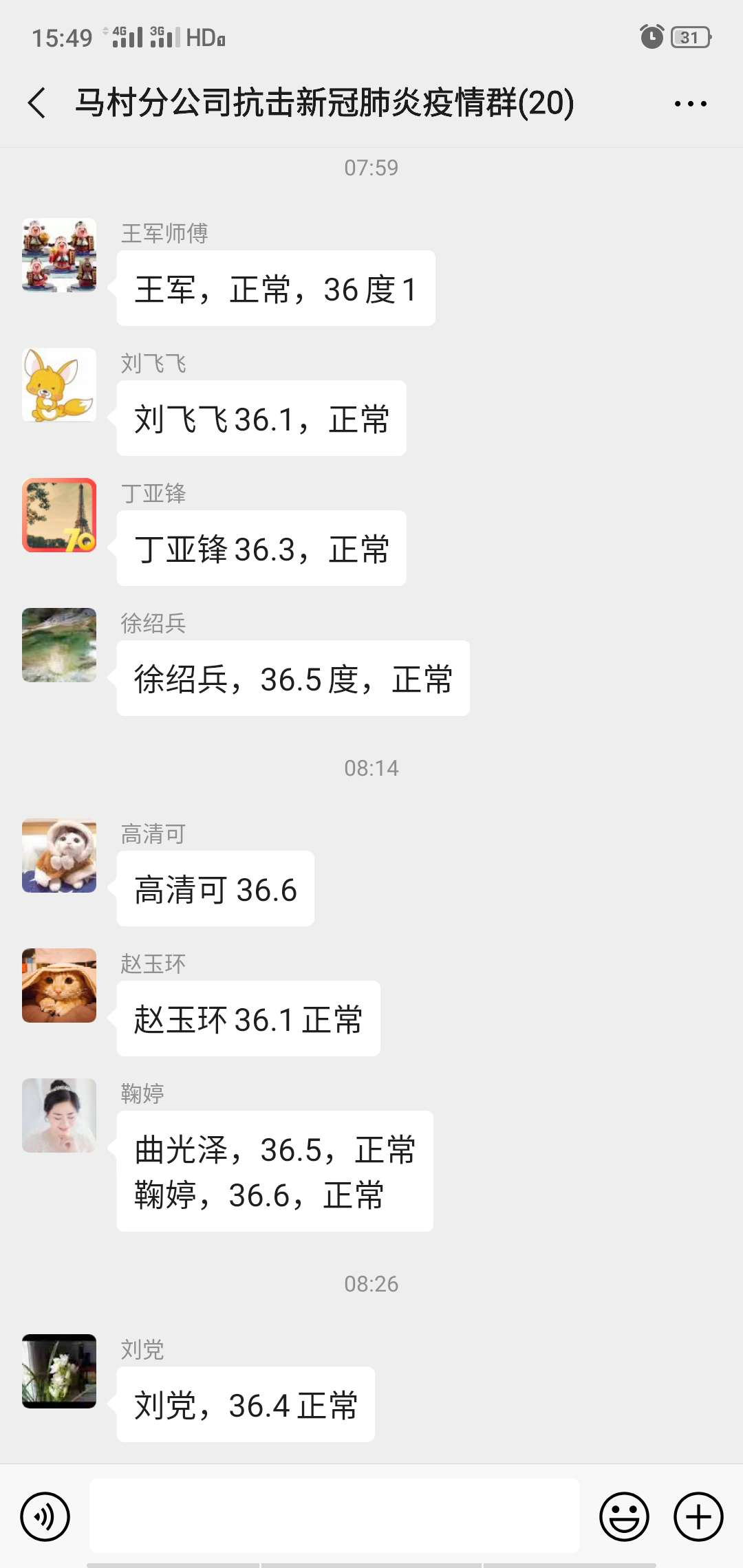Open the emoji picker
Screen dimensions: 743x1568
[624, 1516]
